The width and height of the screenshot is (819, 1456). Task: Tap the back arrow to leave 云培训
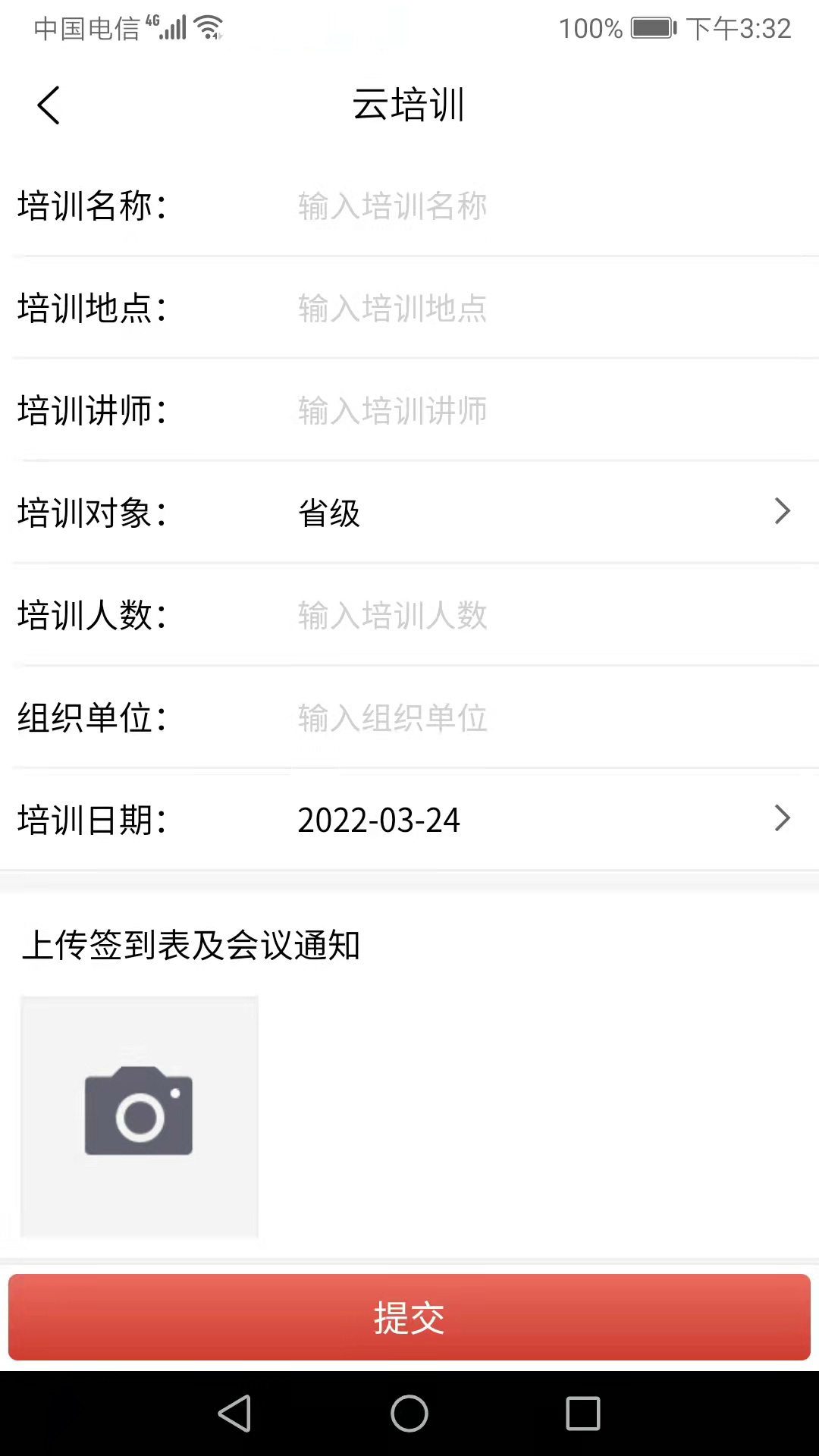tap(49, 105)
